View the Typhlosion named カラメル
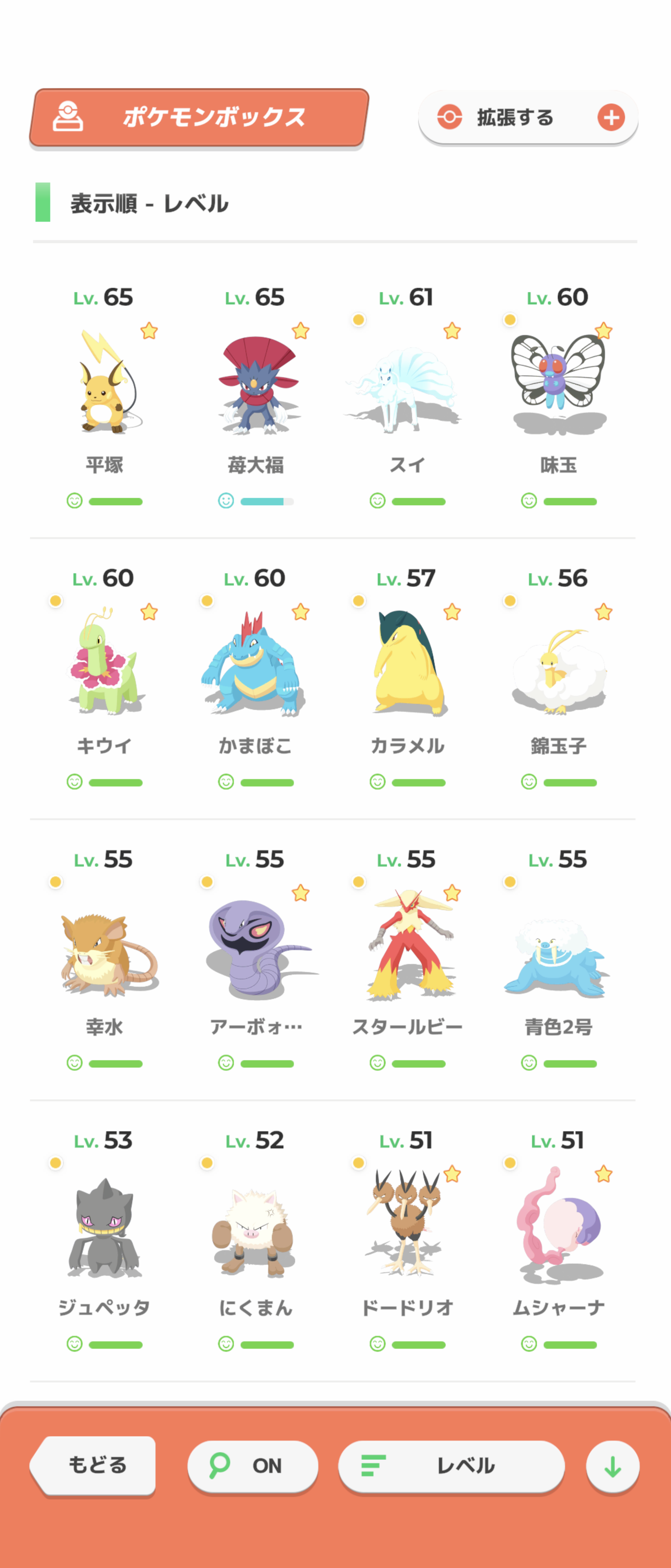The height and width of the screenshot is (1568, 671). [407, 664]
